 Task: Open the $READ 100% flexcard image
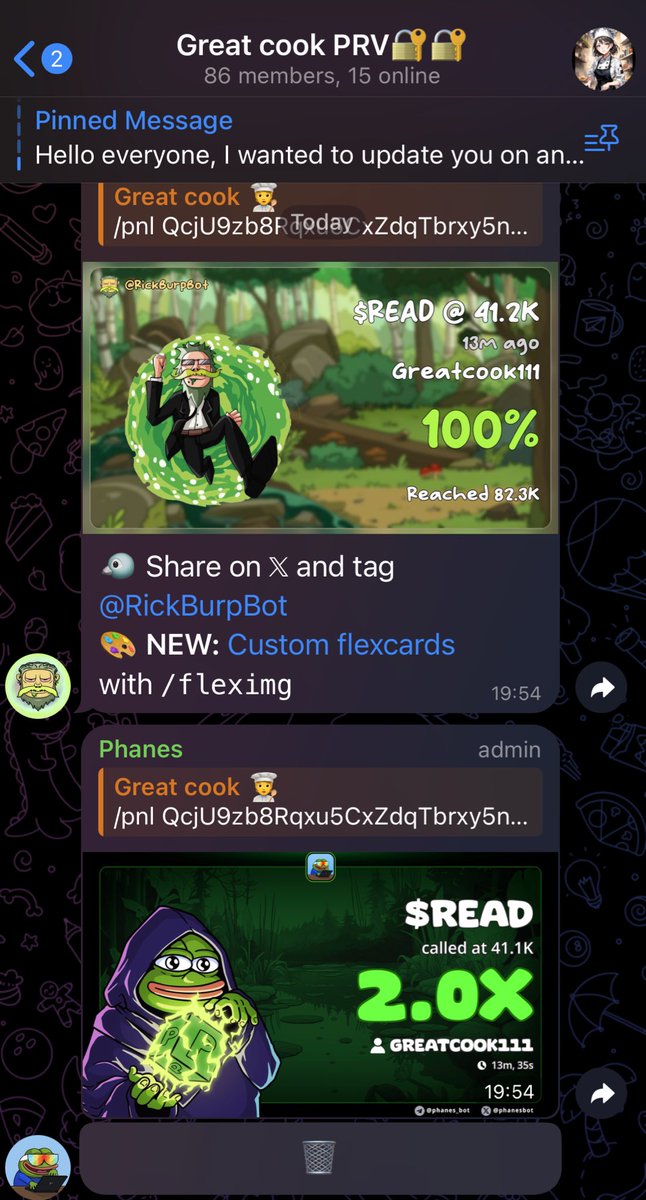tap(320, 397)
